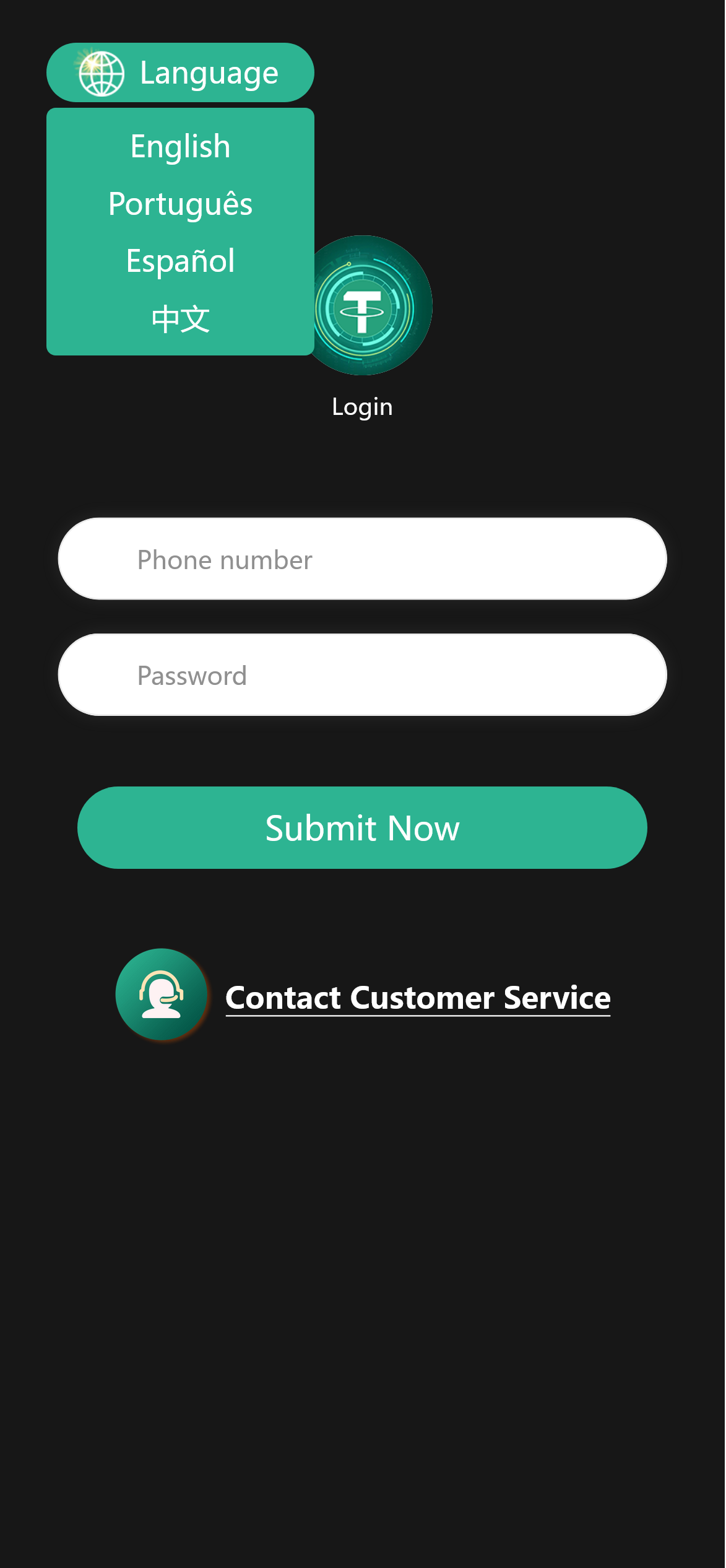Pick 中文 in the language menu
This screenshot has height=1568, width=726.
point(180,319)
